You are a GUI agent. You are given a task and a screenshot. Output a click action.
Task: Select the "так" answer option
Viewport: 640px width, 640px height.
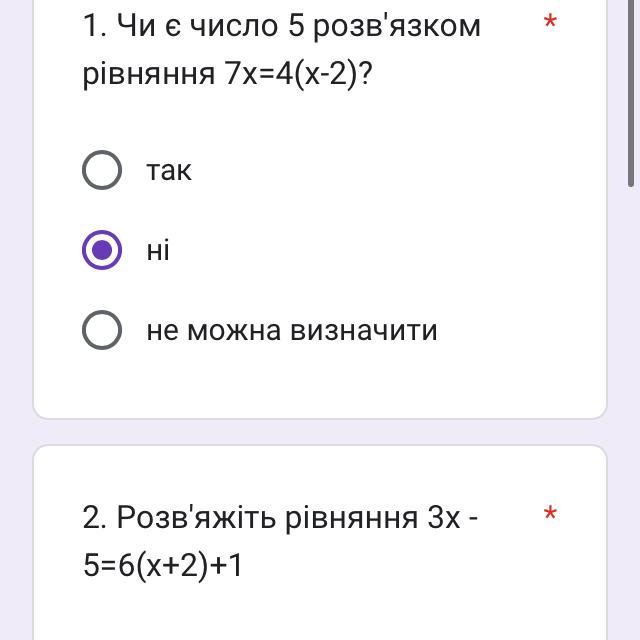[x=102, y=170]
